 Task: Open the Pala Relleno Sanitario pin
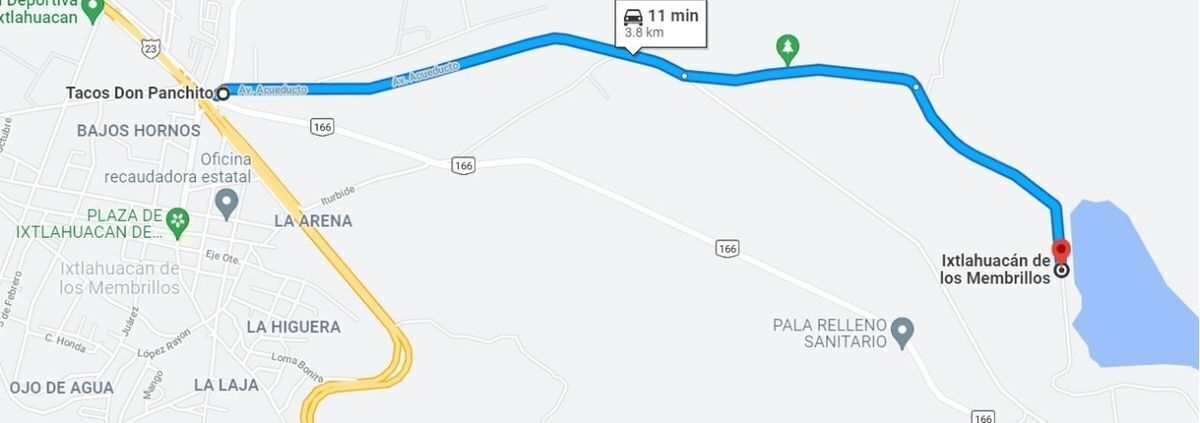[x=903, y=330]
